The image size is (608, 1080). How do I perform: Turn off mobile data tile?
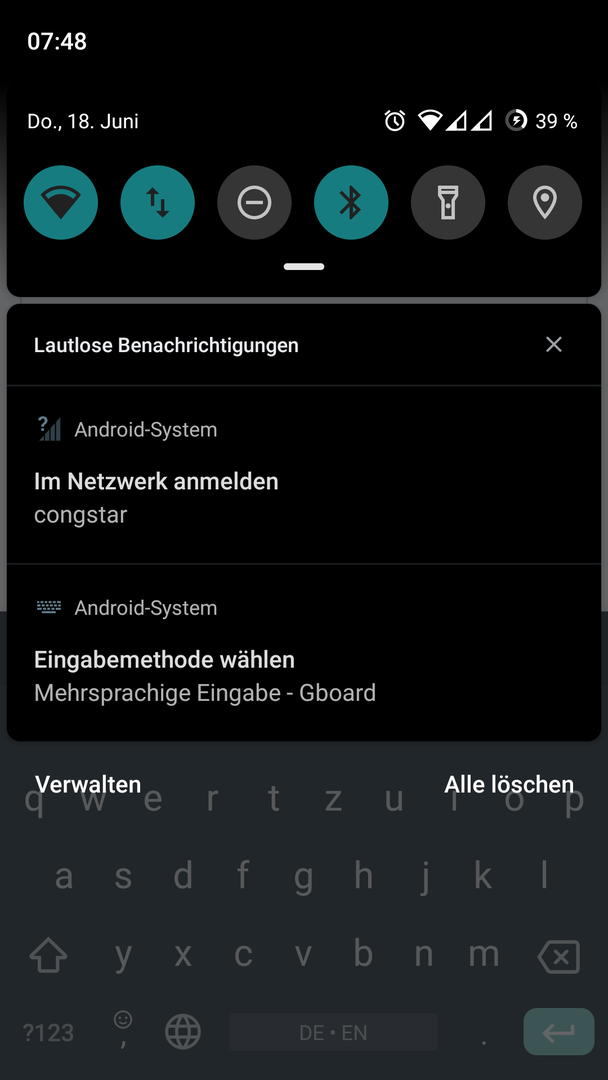(x=158, y=202)
